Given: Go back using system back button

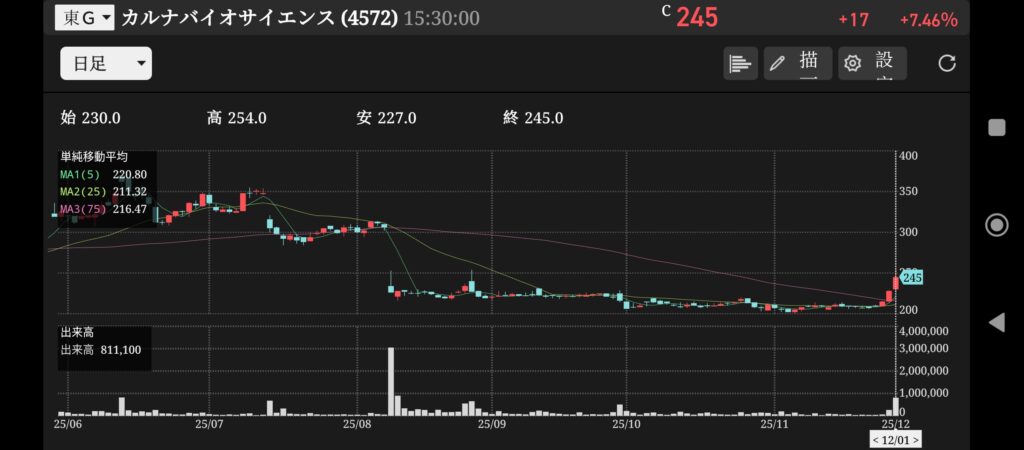Looking at the screenshot, I should click(x=996, y=322).
